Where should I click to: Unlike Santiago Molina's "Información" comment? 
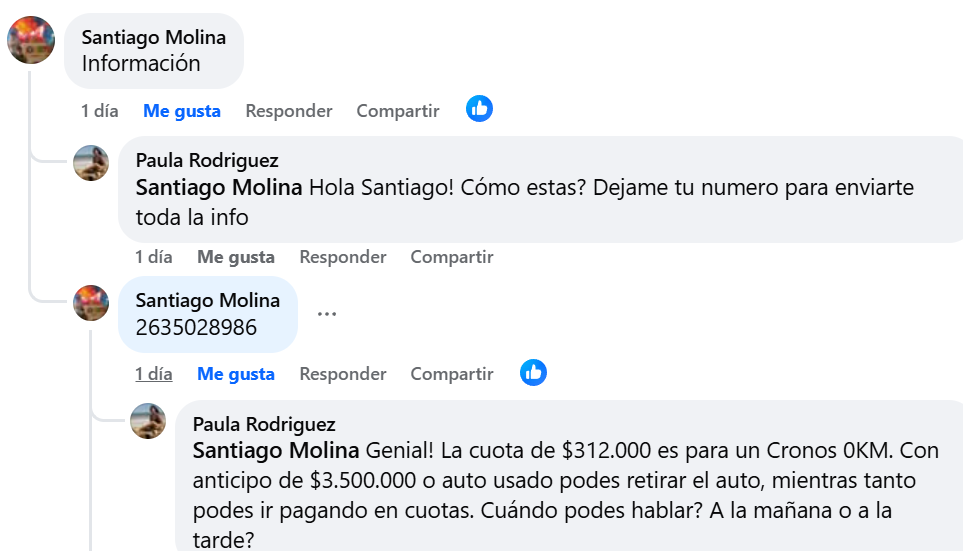click(x=181, y=111)
